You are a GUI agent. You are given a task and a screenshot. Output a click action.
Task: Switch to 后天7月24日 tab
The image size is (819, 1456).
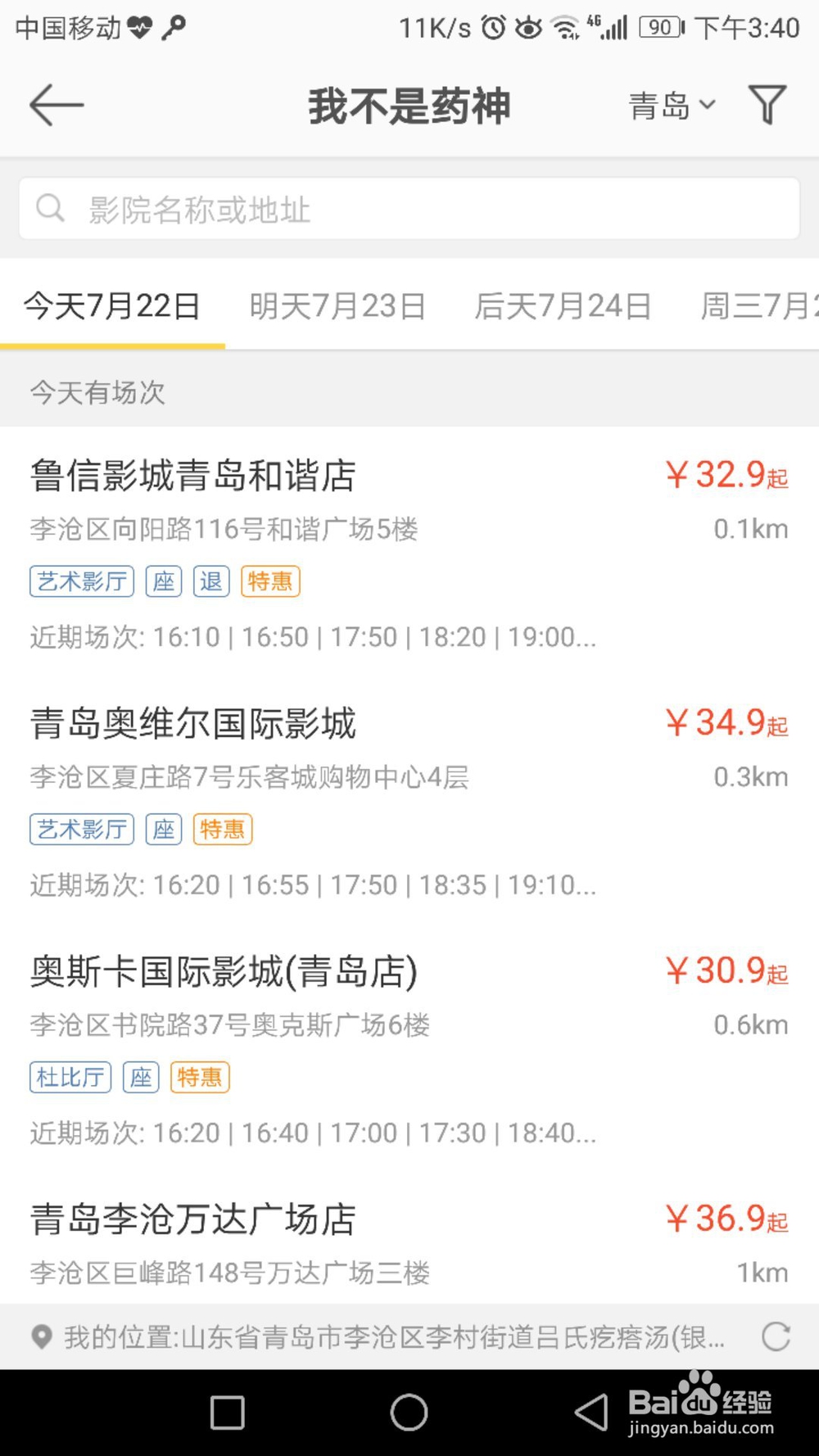coord(563,306)
